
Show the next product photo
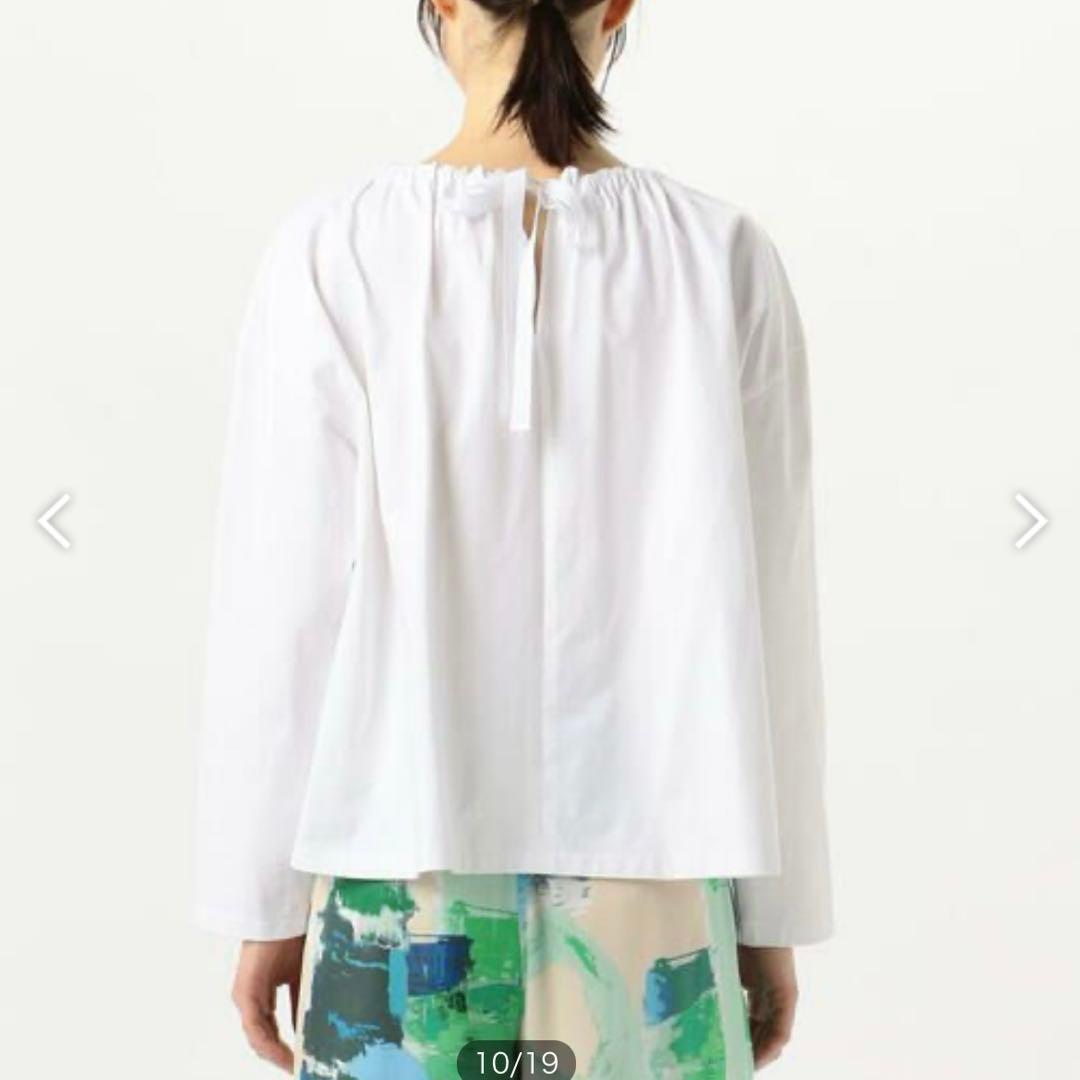coord(1028,521)
